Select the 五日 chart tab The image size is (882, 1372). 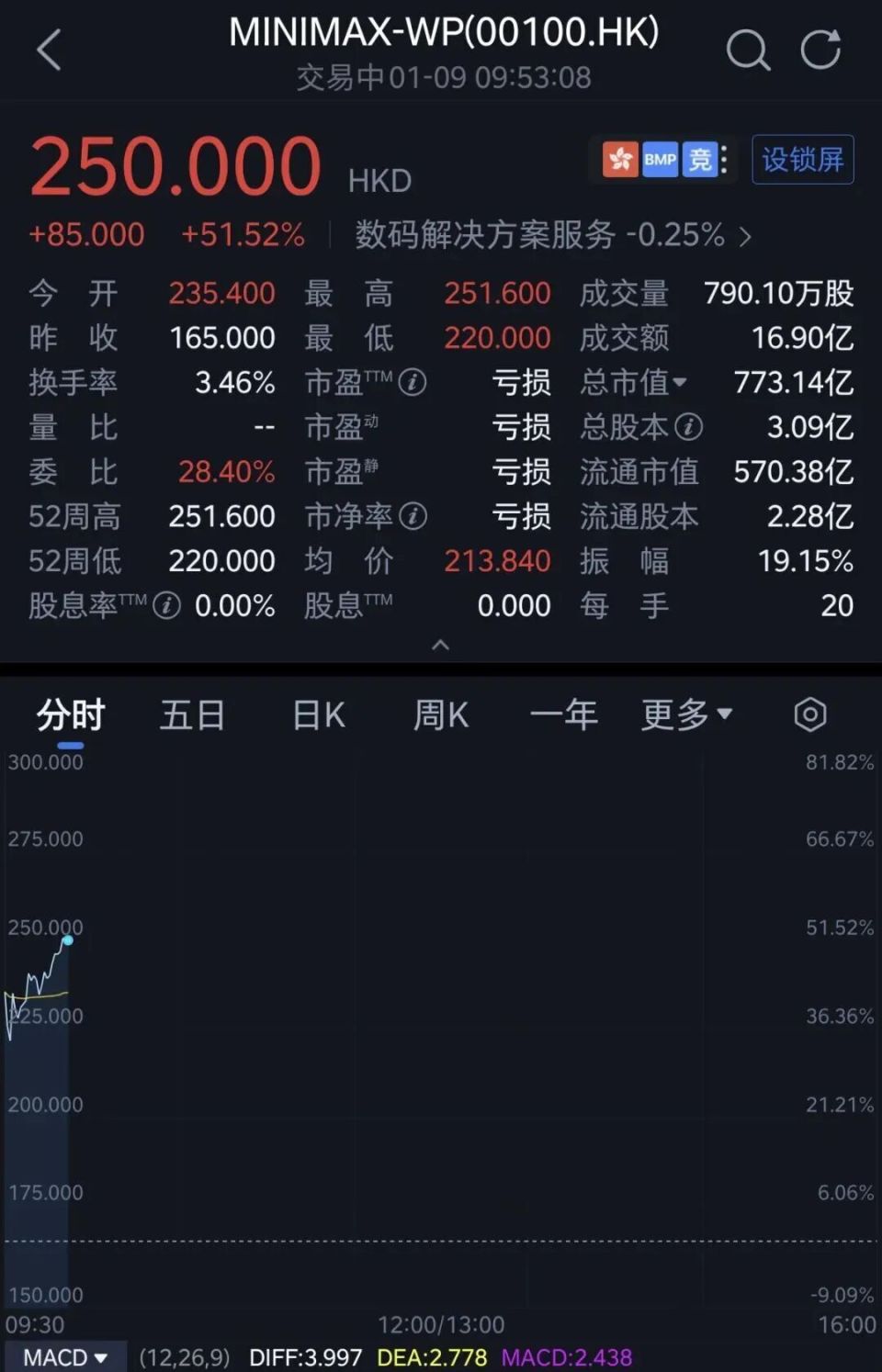(193, 714)
